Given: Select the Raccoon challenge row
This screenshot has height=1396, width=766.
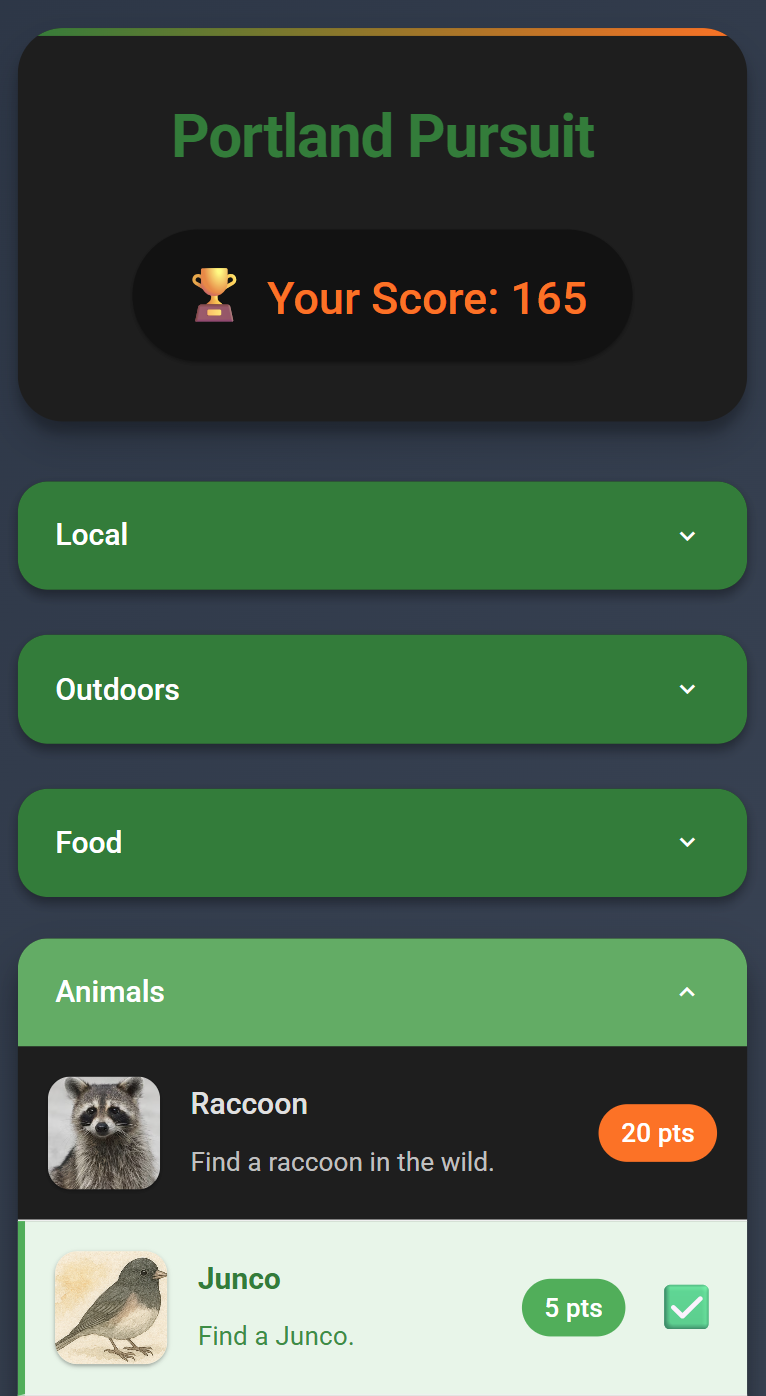Looking at the screenshot, I should tap(382, 1133).
